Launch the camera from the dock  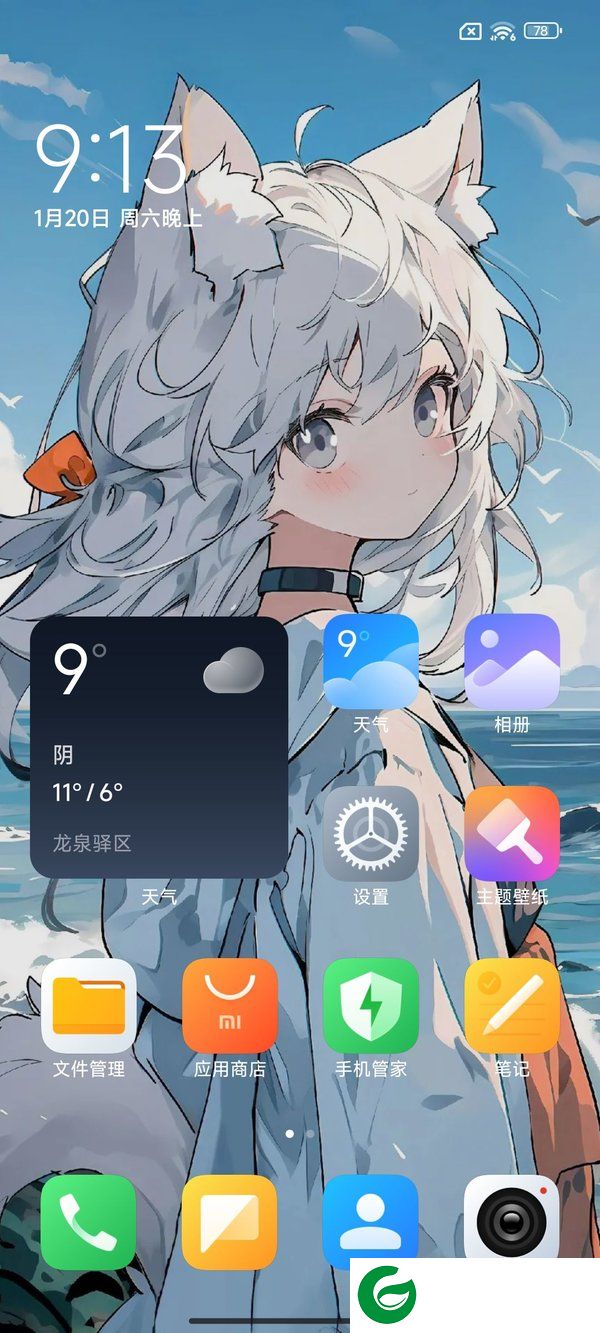coord(512,1221)
